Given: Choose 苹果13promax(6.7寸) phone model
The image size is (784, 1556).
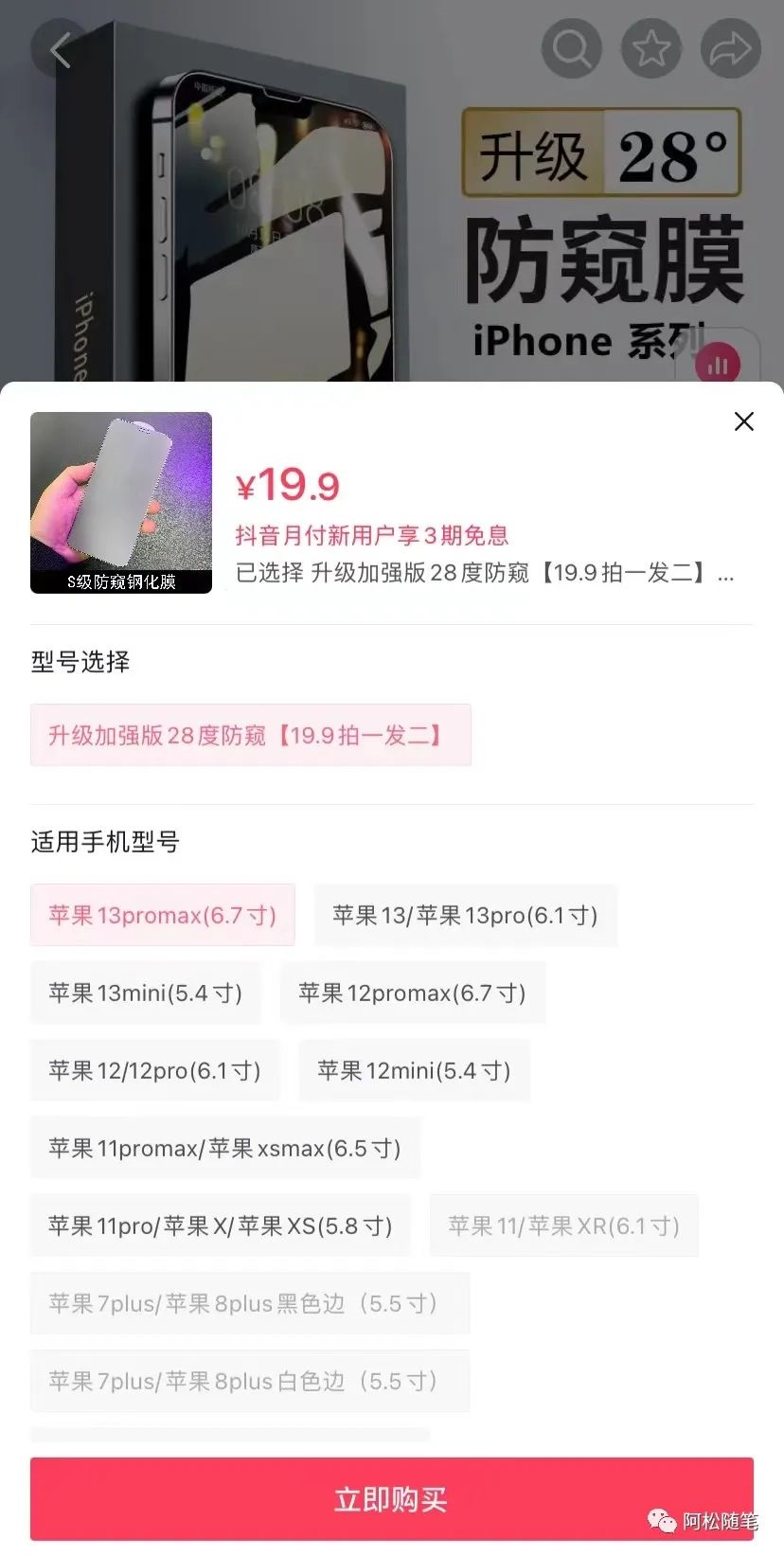Looking at the screenshot, I should coord(163,915).
